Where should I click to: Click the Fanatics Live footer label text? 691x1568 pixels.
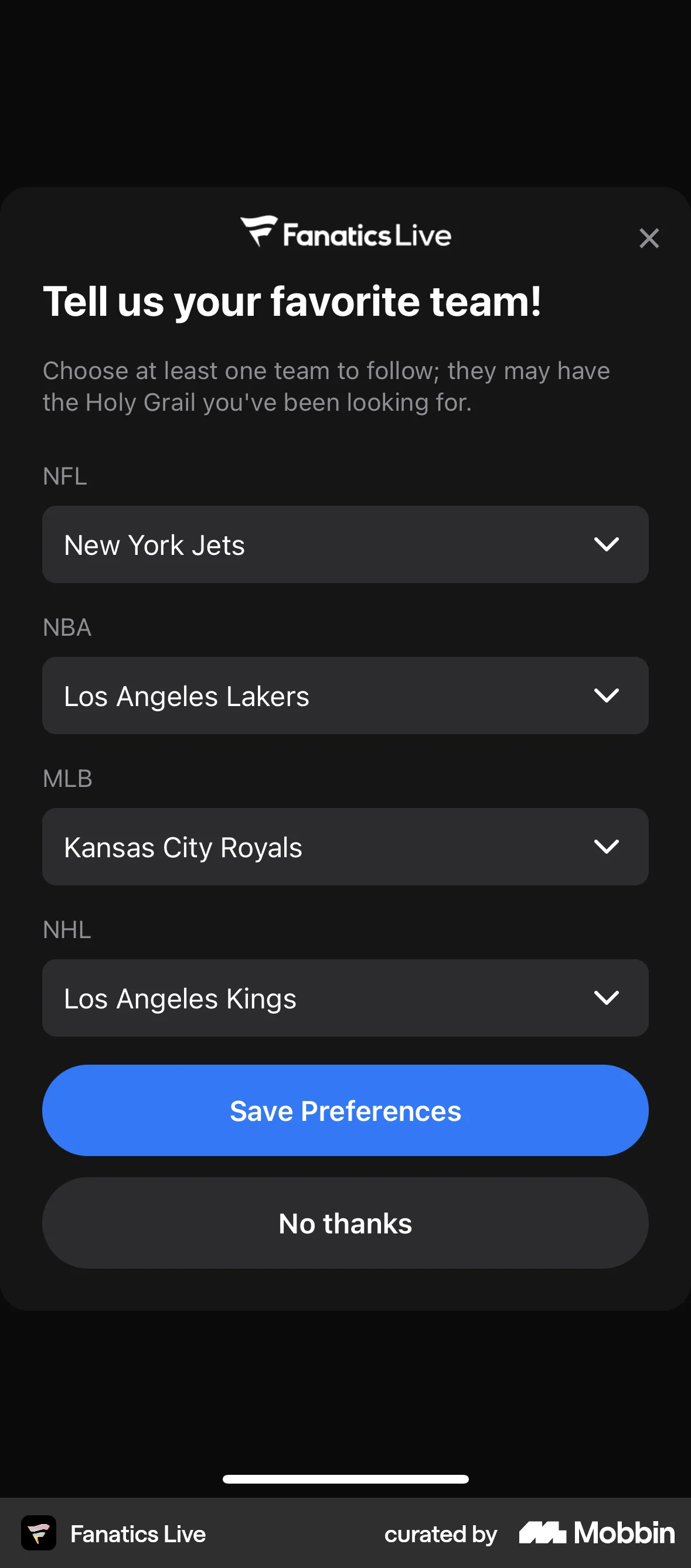138,1533
